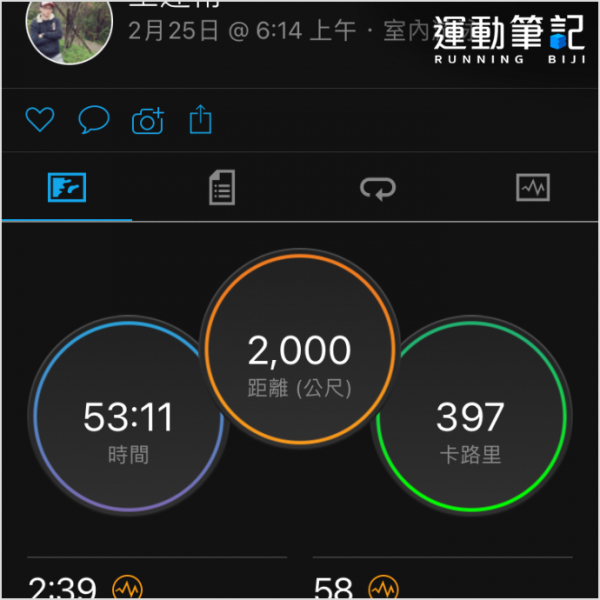Open comments on this activity
Viewport: 600px width, 600px height.
click(x=93, y=121)
